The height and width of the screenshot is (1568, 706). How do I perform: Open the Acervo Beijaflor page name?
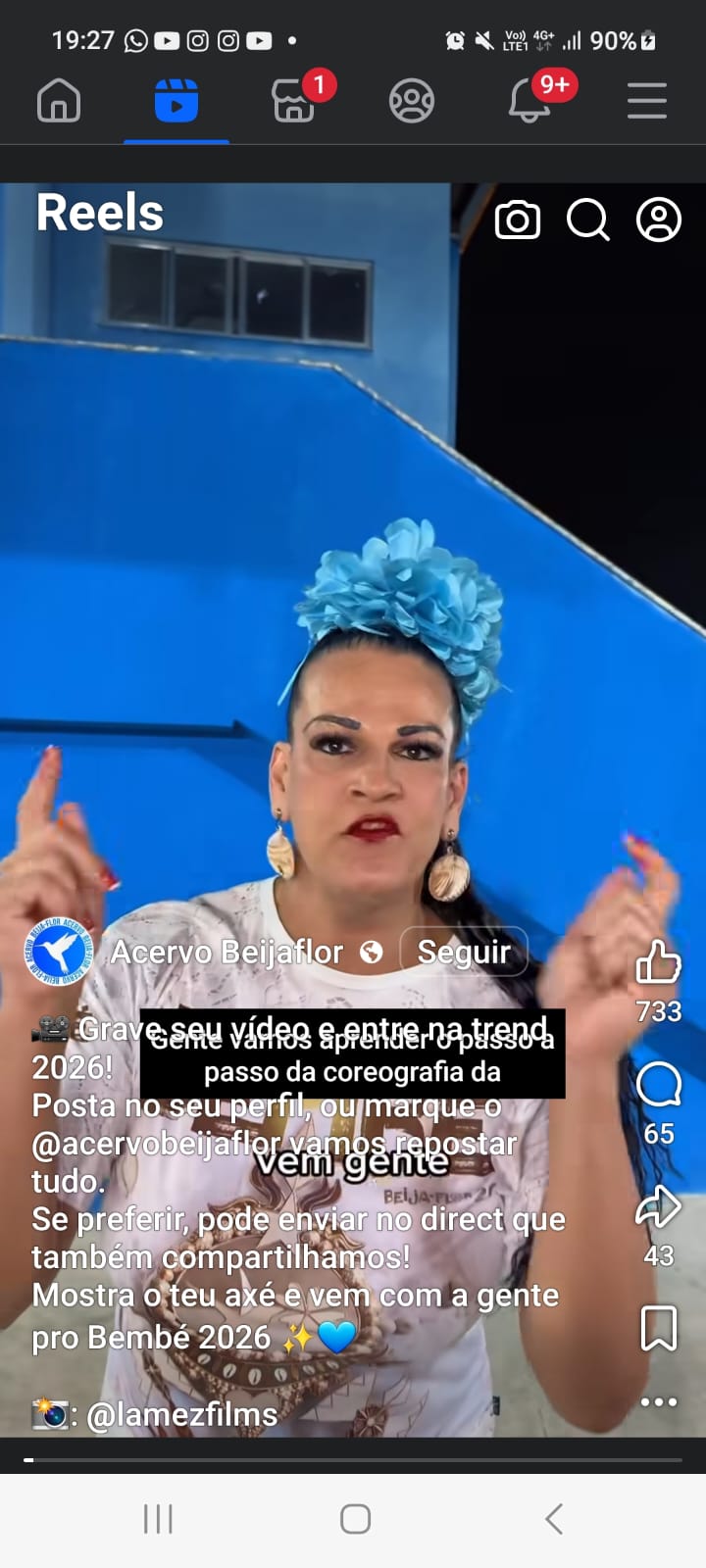[x=227, y=952]
